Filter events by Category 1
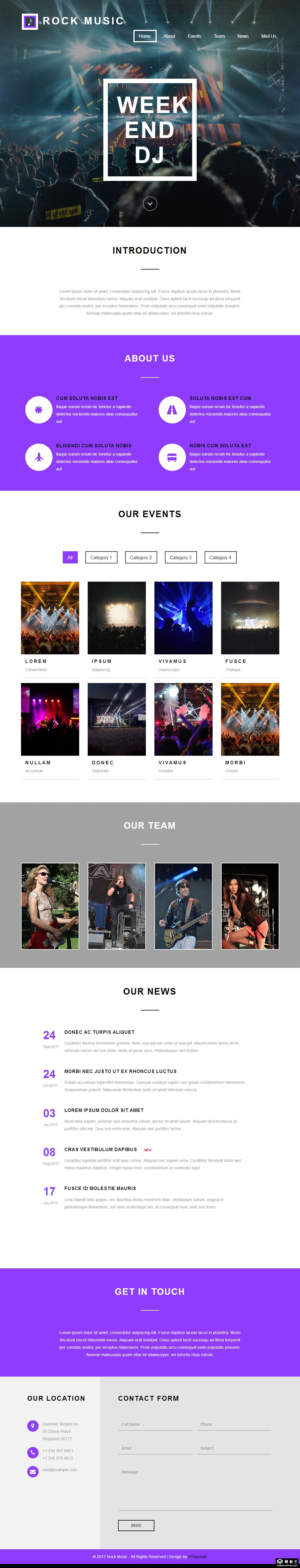This screenshot has width=300, height=1568. [x=101, y=558]
